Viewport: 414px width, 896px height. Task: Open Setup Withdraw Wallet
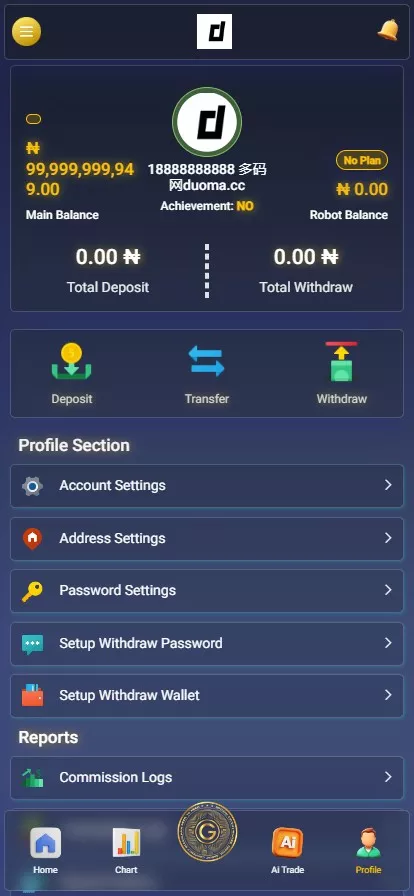point(207,696)
